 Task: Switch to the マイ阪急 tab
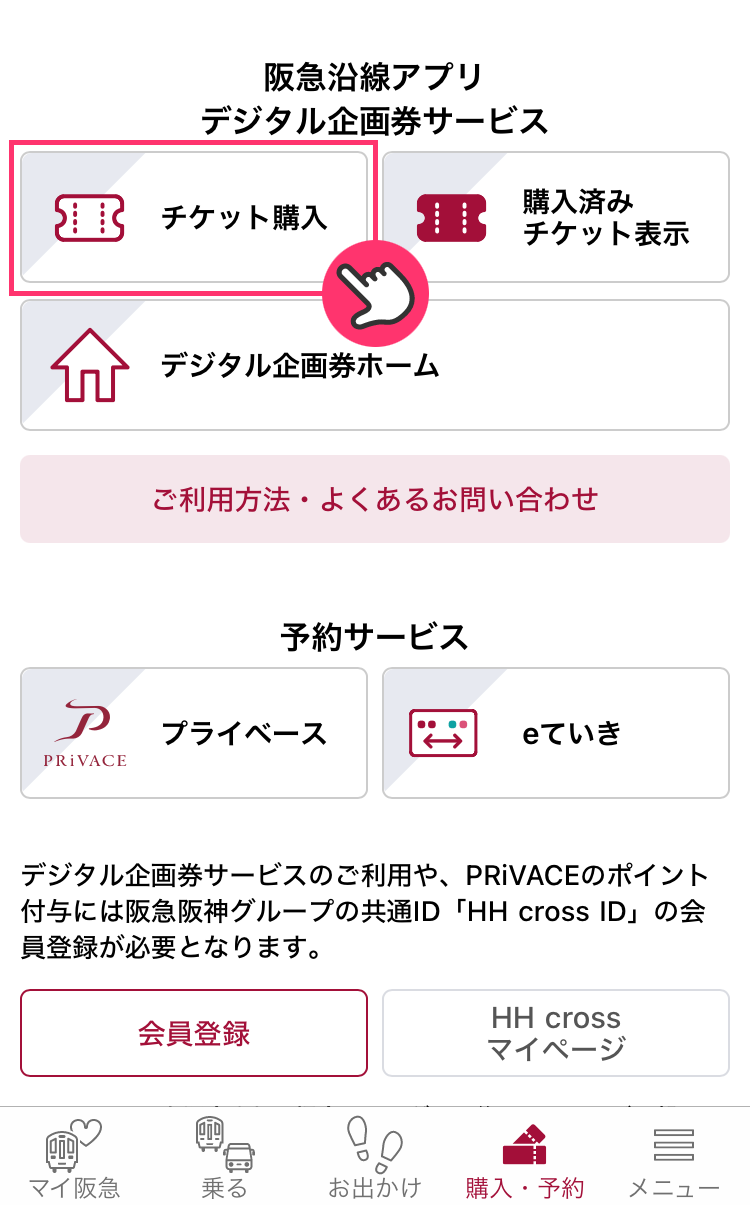74,1160
